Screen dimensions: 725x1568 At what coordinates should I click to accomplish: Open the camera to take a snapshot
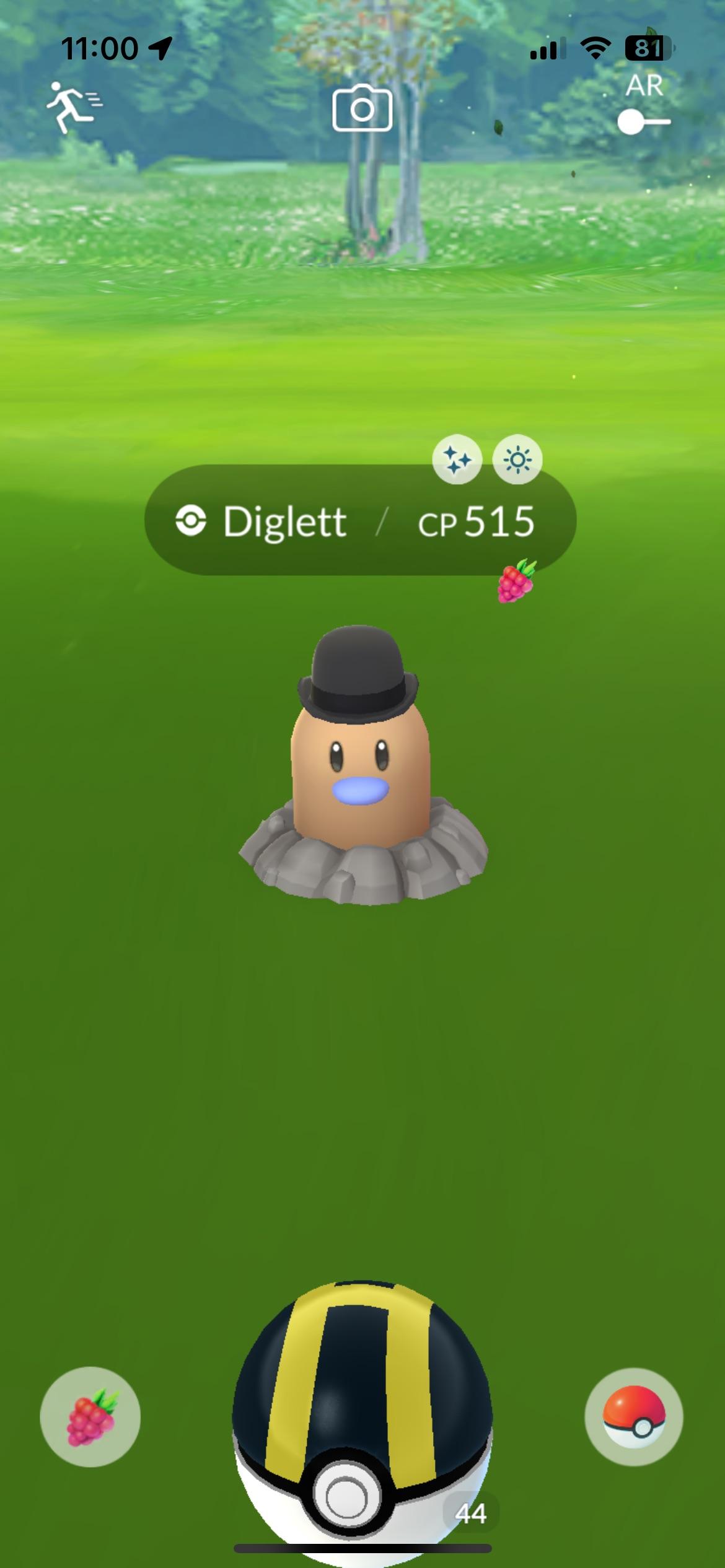(x=362, y=109)
